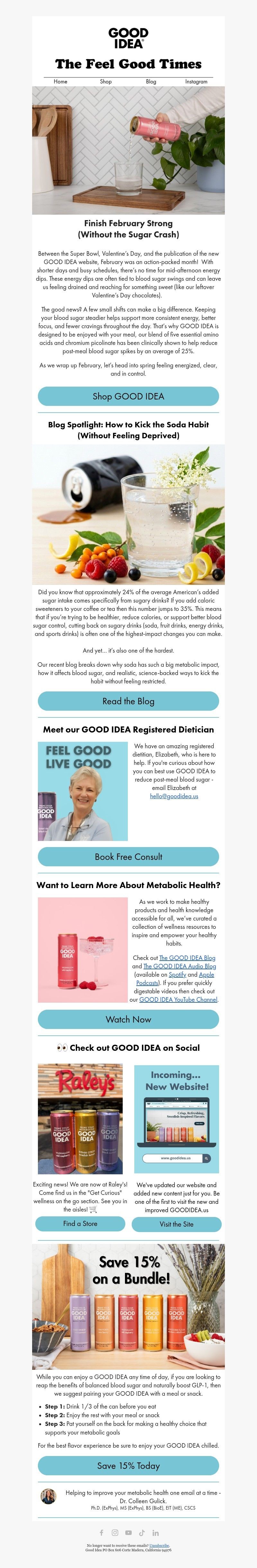The height and width of the screenshot is (1568, 257).
Task: Open the Facebook icon in footer
Action: coord(102,1533)
